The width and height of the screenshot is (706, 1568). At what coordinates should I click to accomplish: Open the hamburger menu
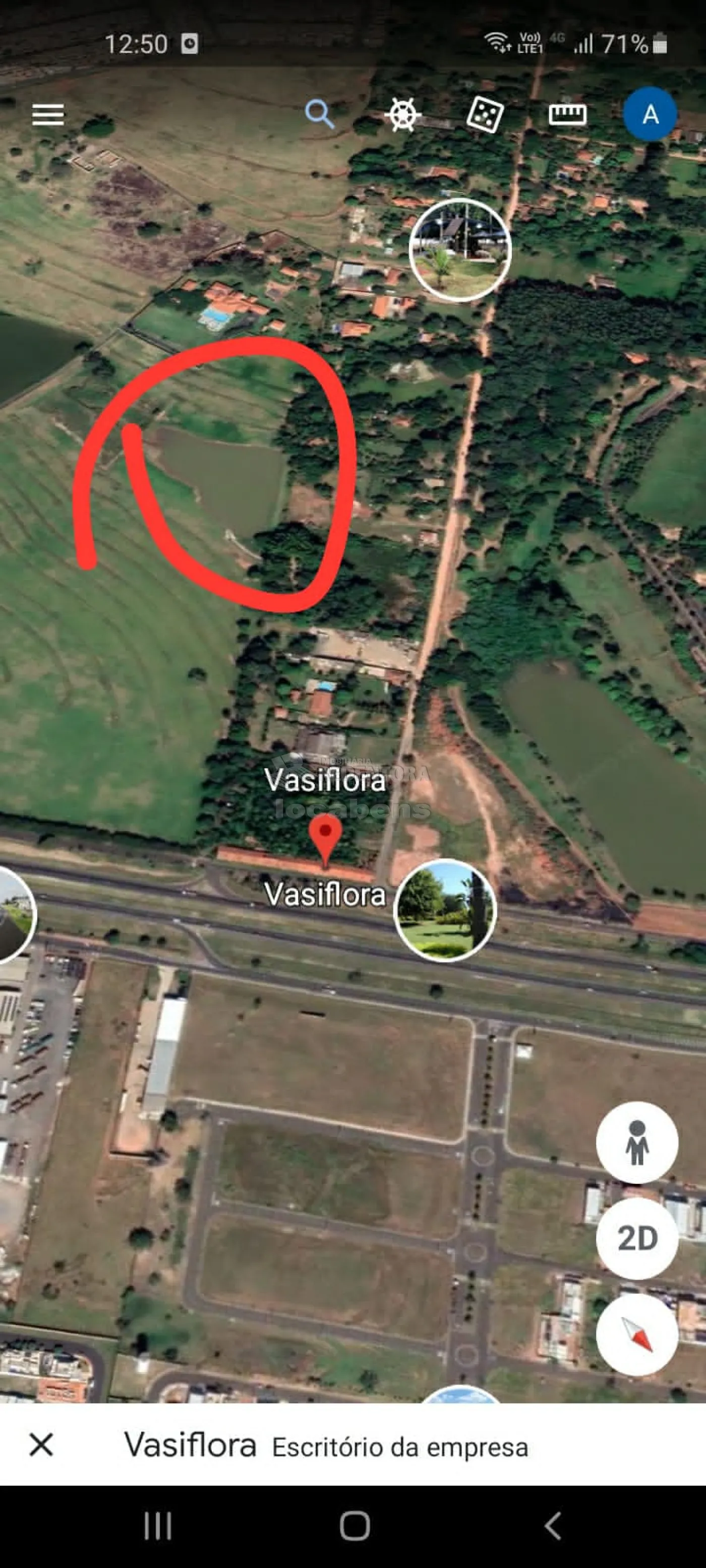(x=48, y=114)
